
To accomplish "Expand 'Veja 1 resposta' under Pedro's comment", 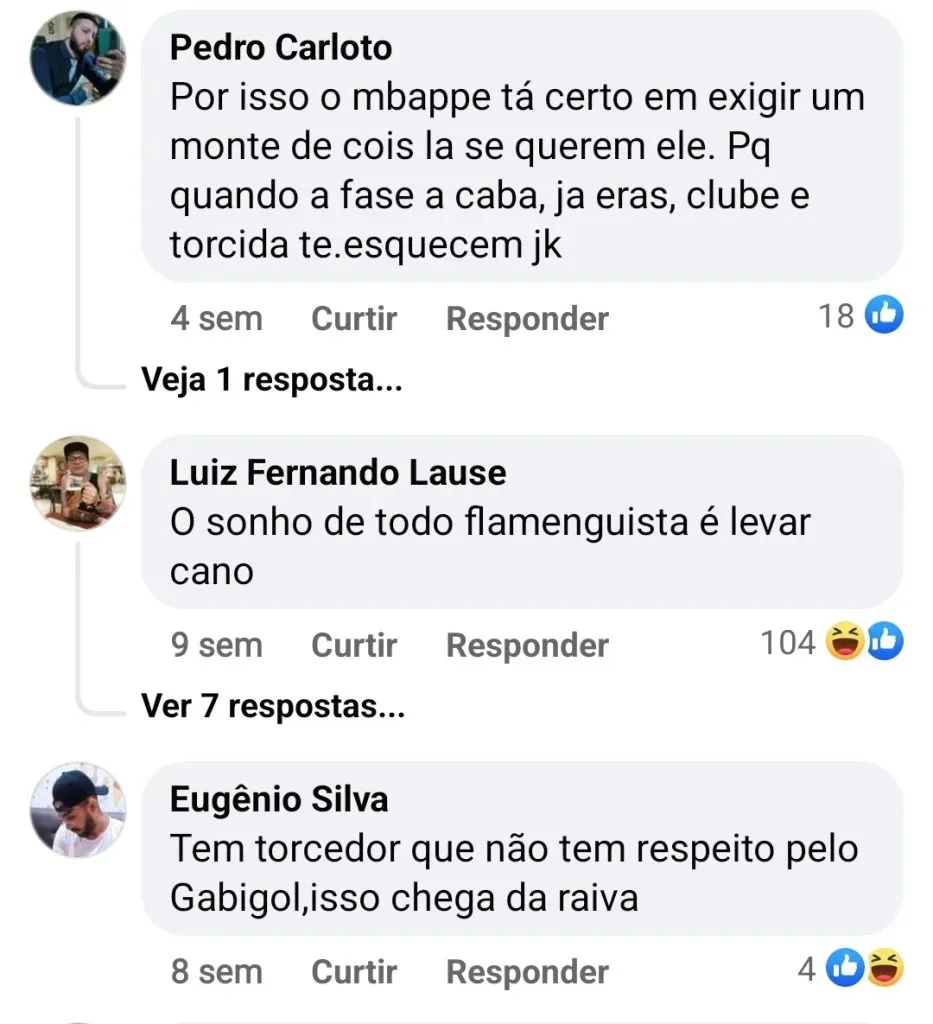I will click(272, 380).
